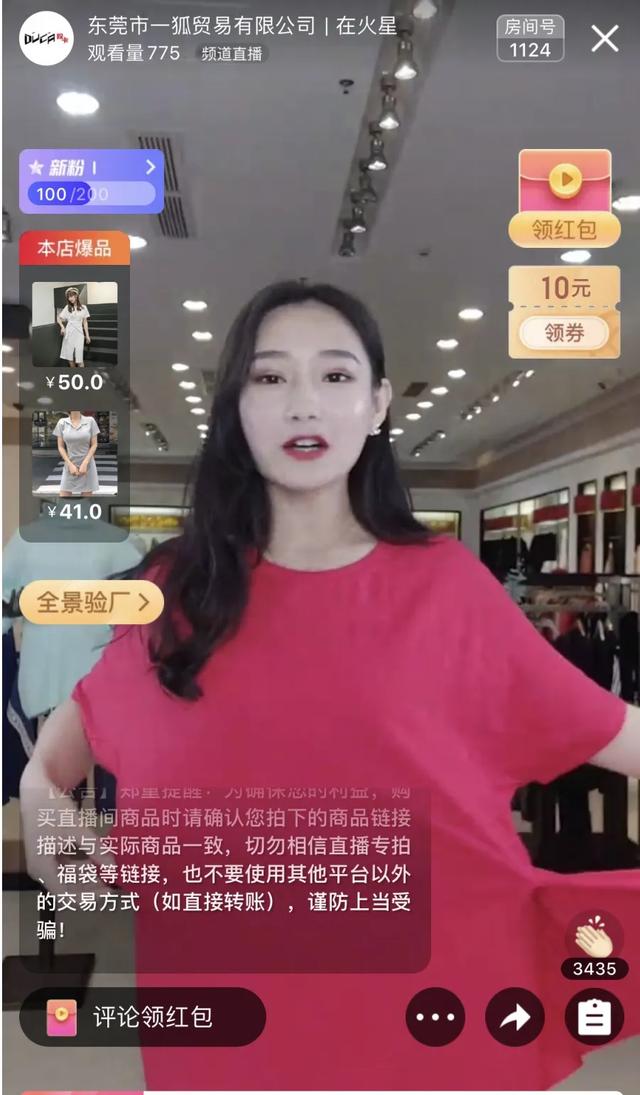Open the 新粉 fan progress banner

(91, 181)
